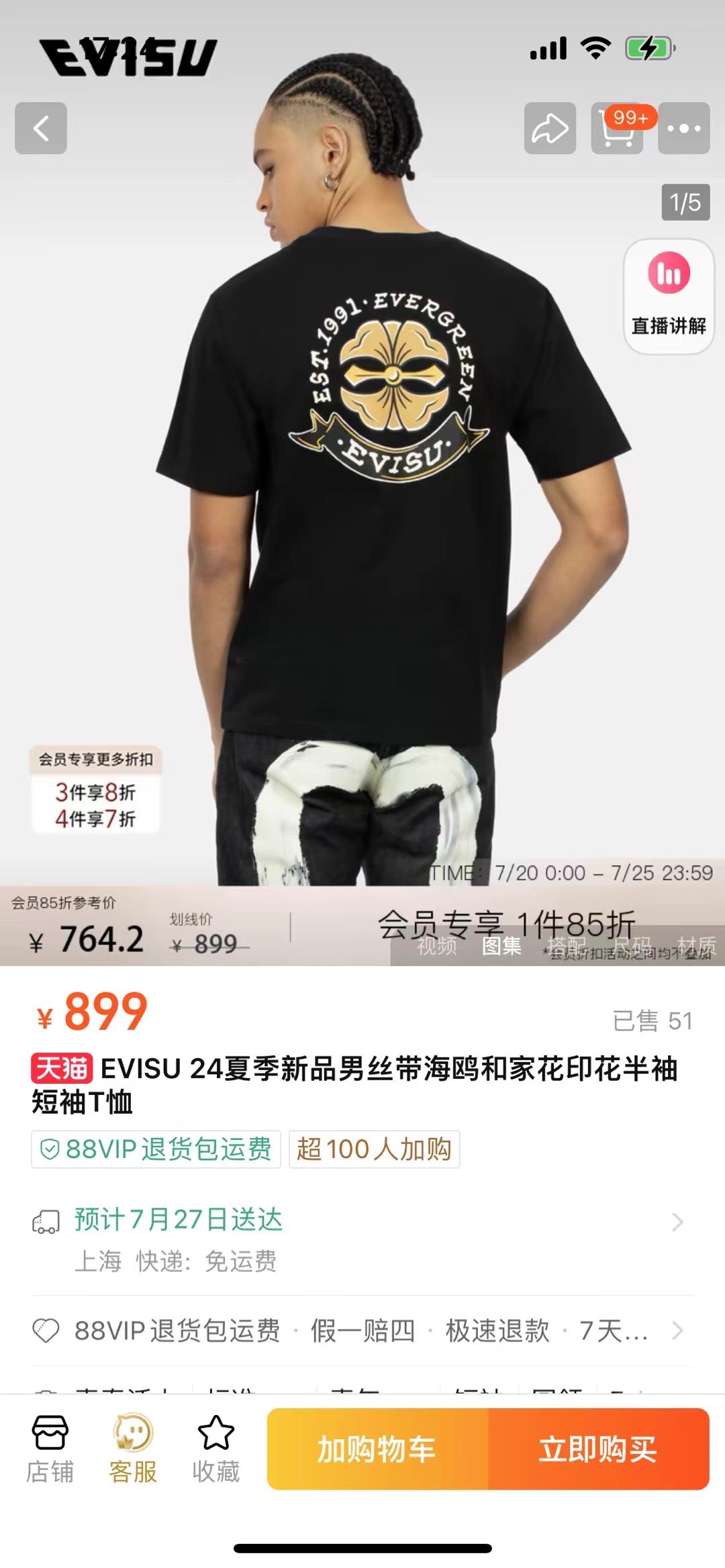
Task: Switch to the 材质 media tab
Action: 696,946
